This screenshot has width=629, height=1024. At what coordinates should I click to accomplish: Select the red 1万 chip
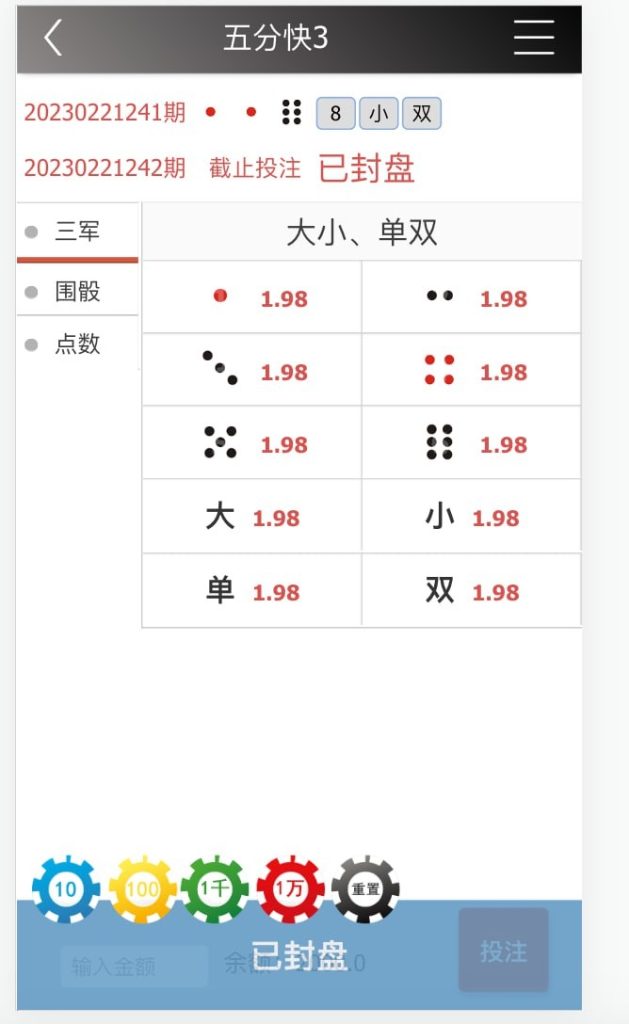tap(290, 888)
